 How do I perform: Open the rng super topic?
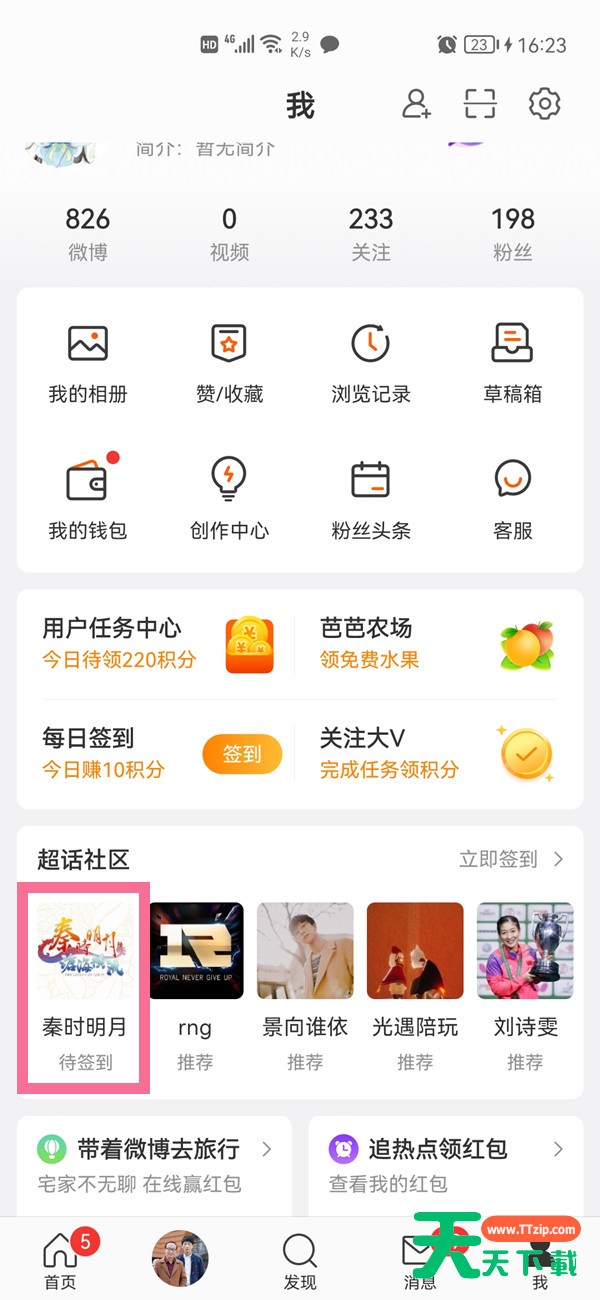[x=196, y=985]
